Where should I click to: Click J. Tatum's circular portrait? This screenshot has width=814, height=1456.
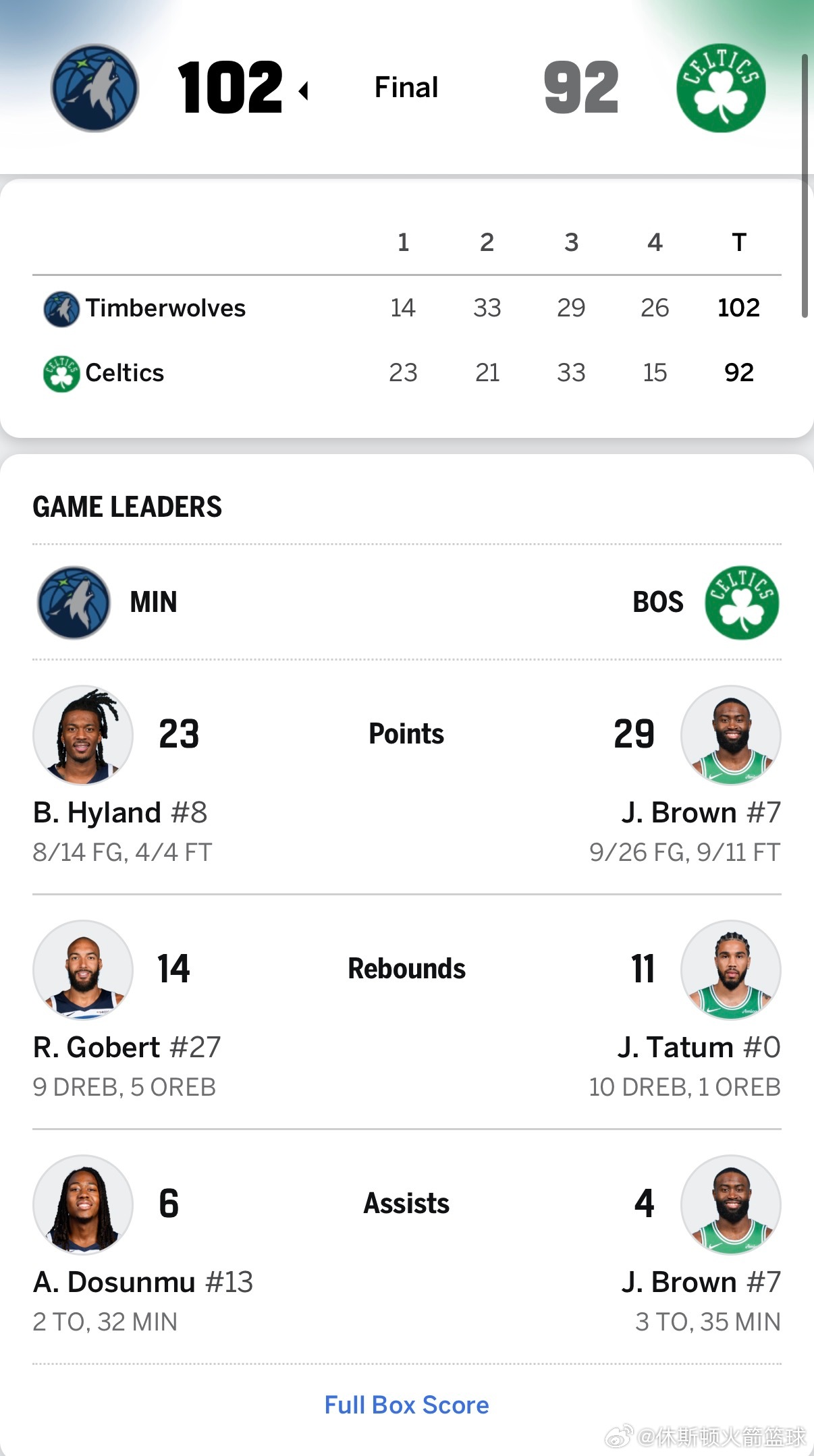coord(732,970)
